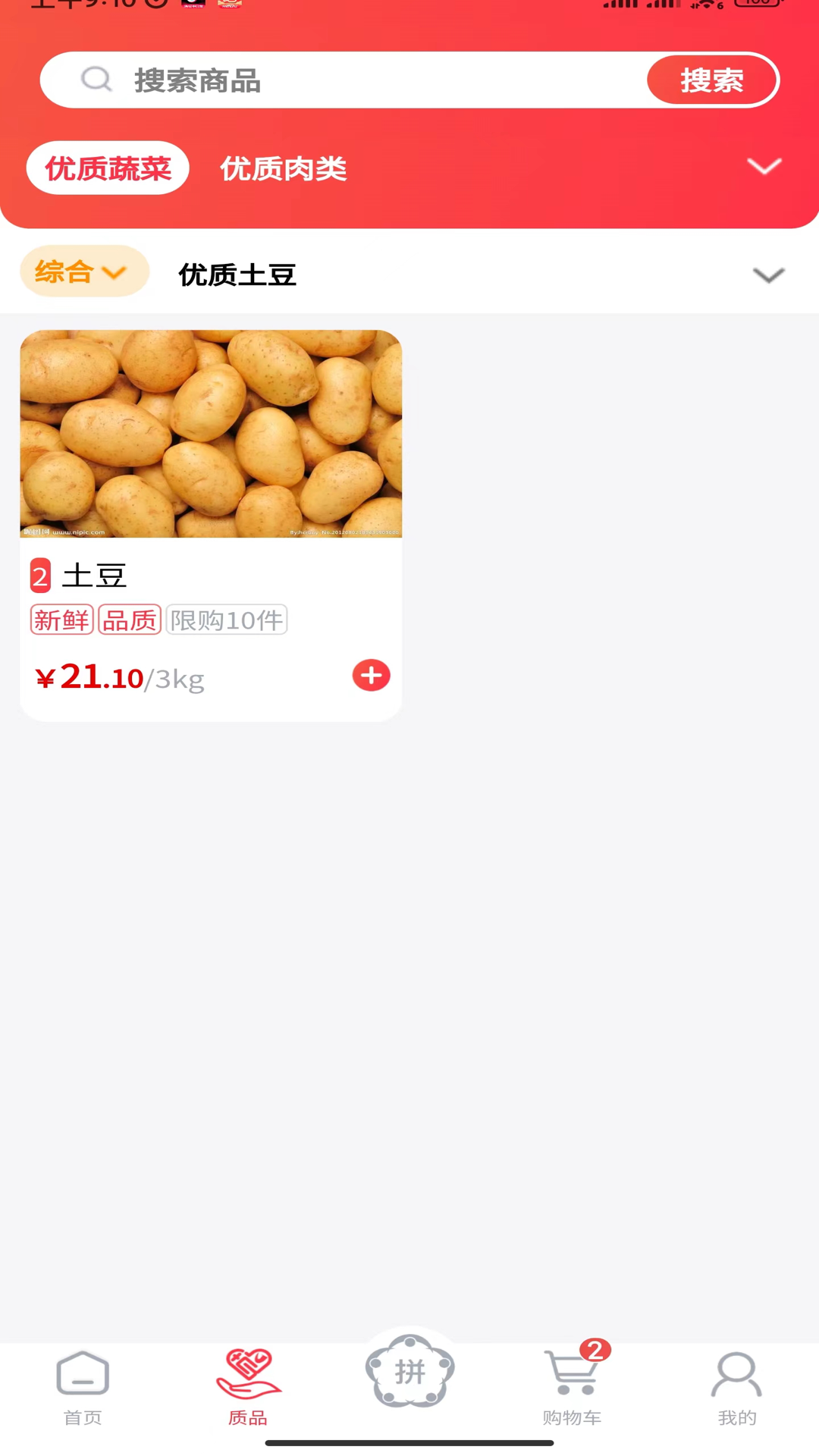This screenshot has height=1456, width=819.
Task: Expand the subcategory chevron beside 优质土豆
Action: tap(768, 275)
